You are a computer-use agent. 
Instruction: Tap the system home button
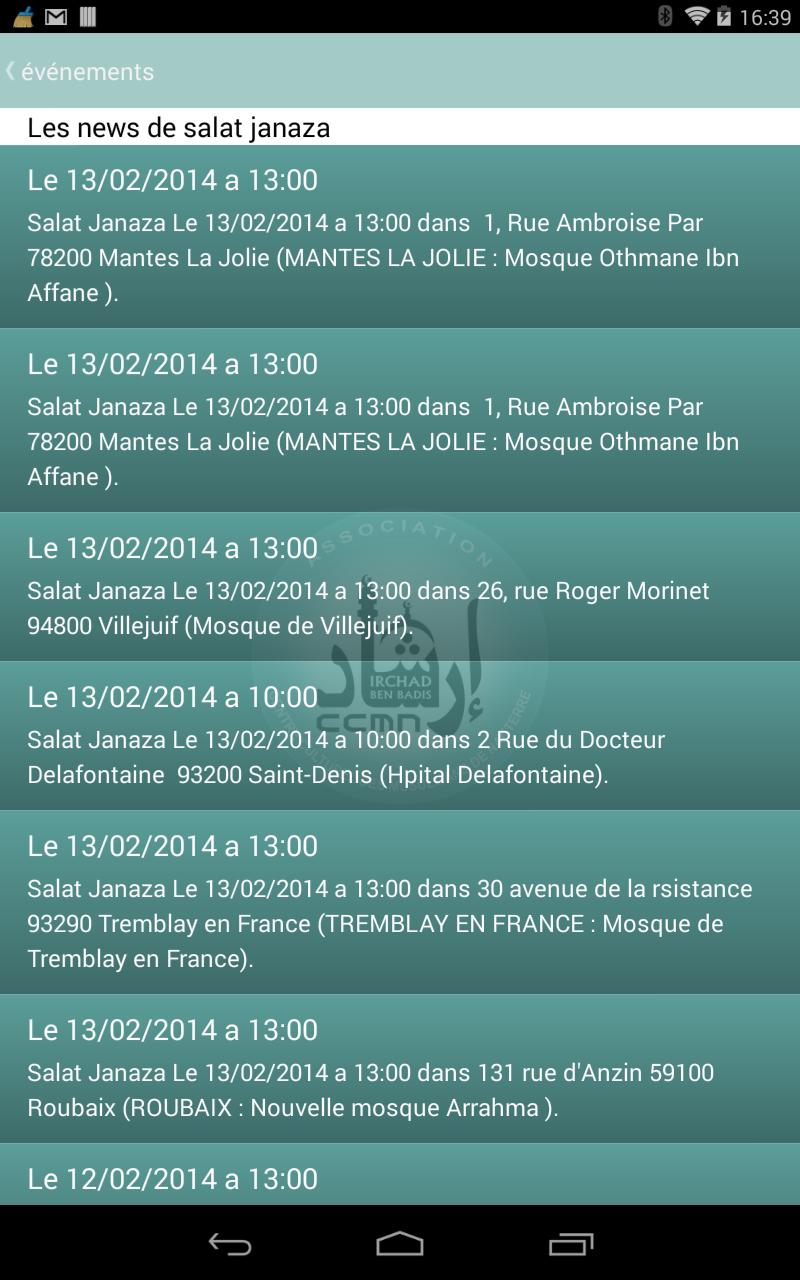coord(400,1243)
